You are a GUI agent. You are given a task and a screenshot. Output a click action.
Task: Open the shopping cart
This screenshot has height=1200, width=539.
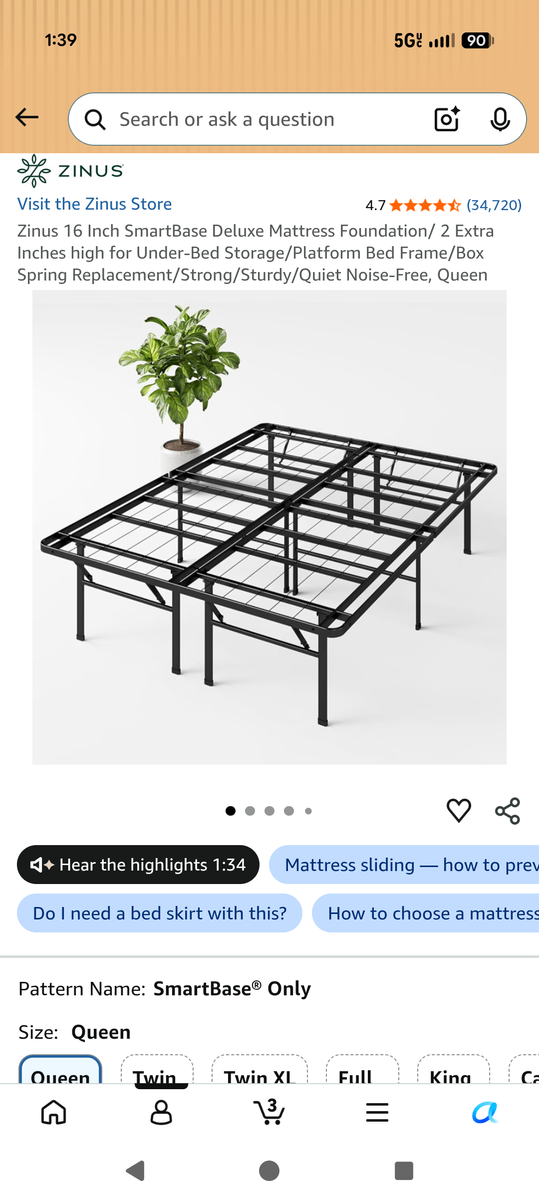pyautogui.click(x=269, y=1112)
